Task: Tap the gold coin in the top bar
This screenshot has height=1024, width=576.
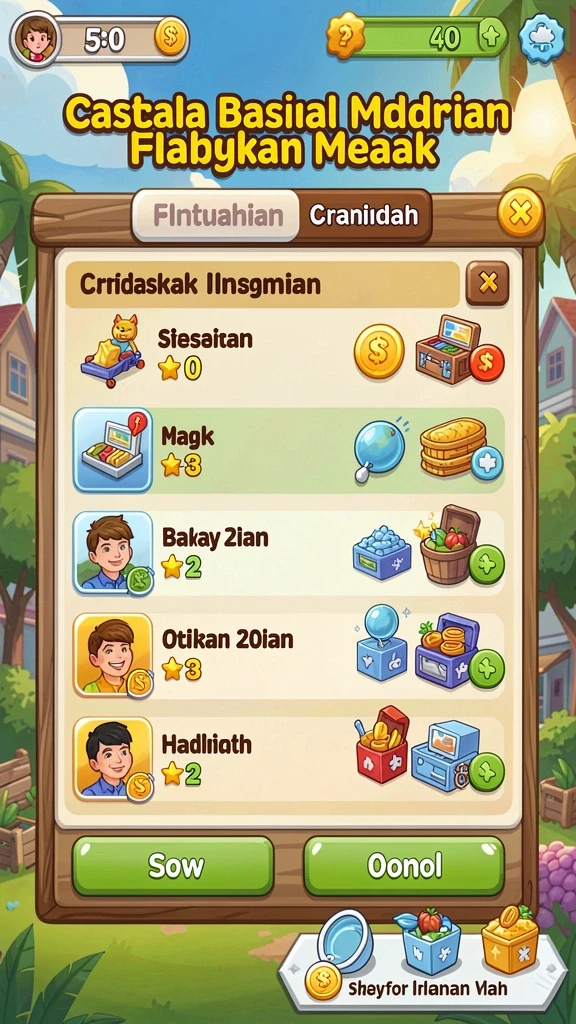Action: [x=172, y=37]
